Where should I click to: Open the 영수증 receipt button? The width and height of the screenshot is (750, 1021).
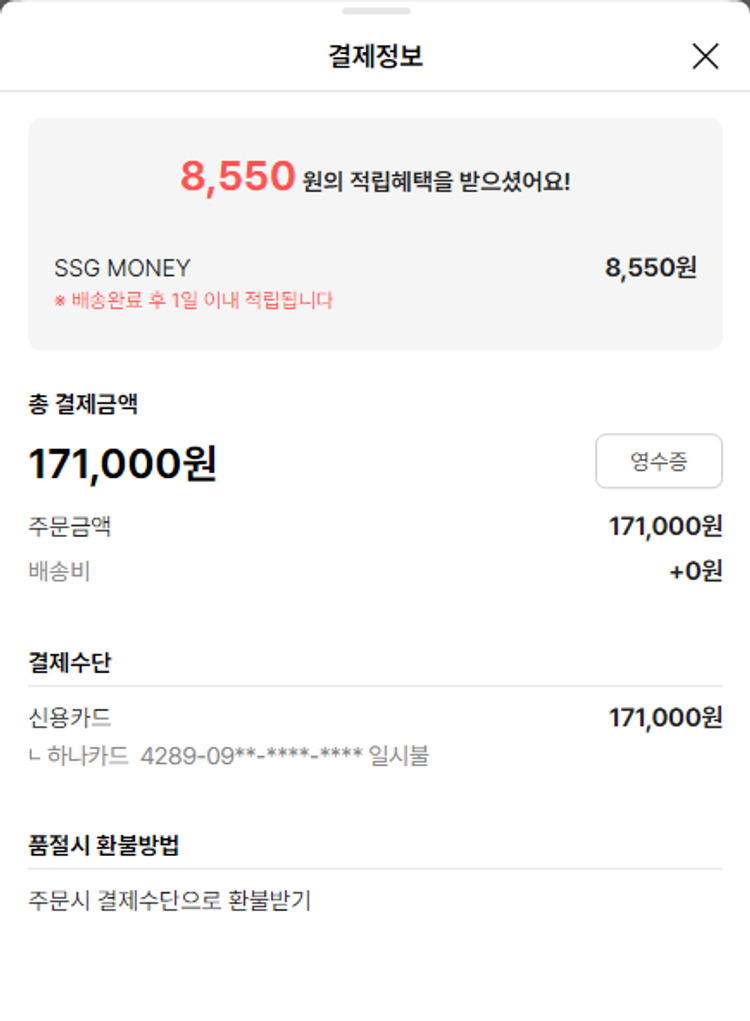tap(658, 461)
